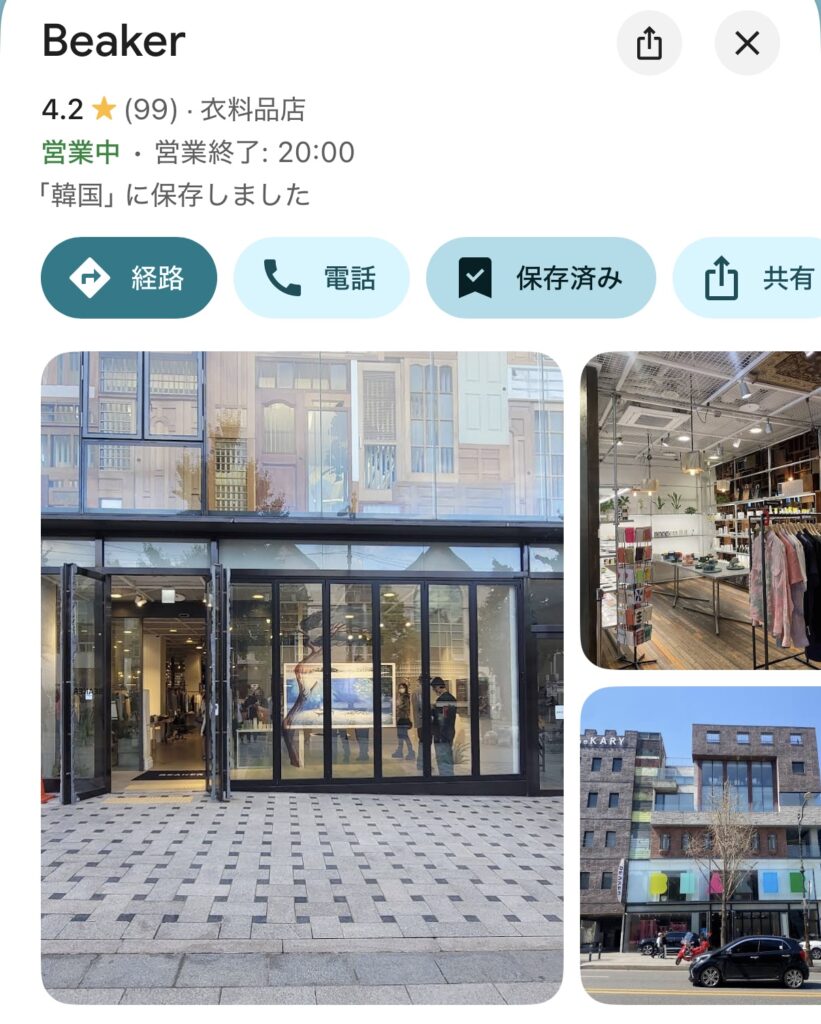This screenshot has width=821, height=1024.
Task: Get directions with the 経路 button
Action: pos(129,278)
